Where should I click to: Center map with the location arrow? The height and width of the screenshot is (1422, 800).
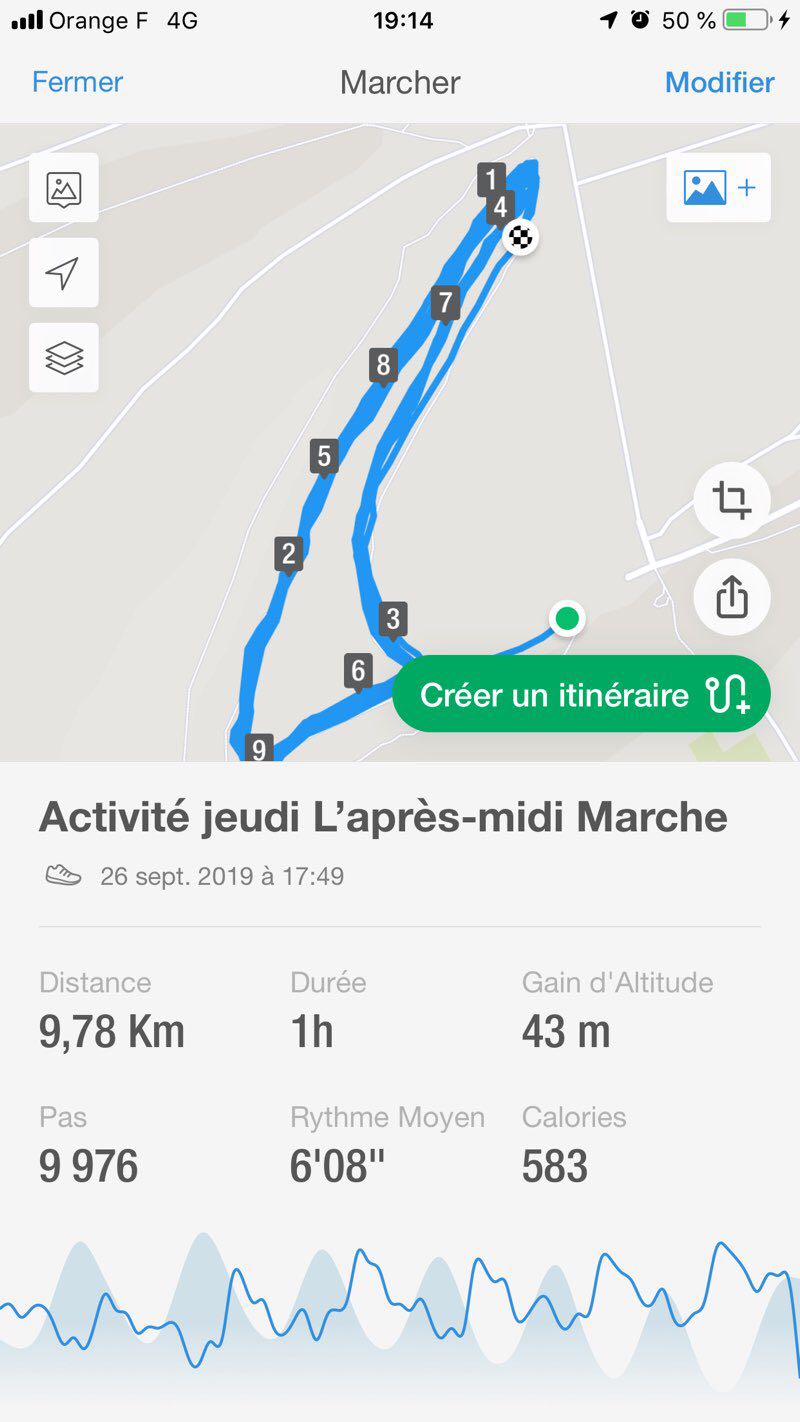coord(64,273)
